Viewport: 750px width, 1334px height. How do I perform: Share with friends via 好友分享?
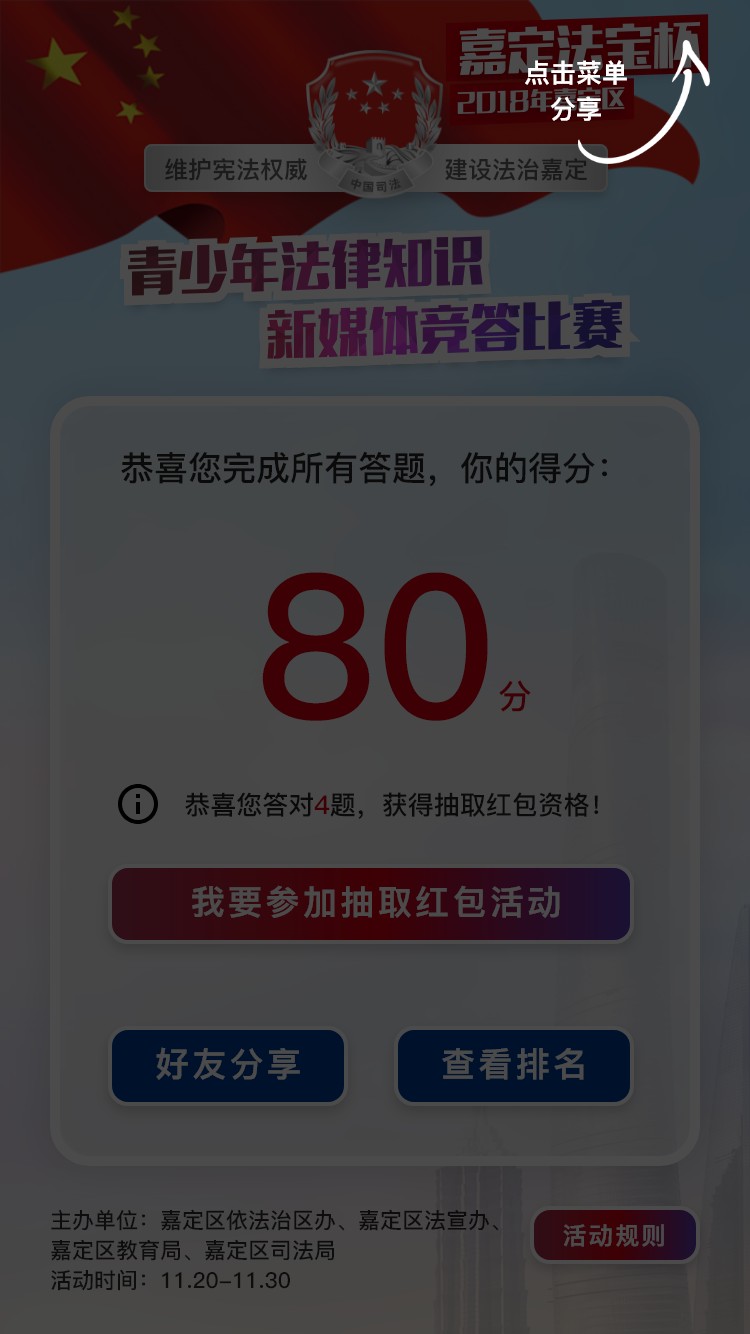(x=228, y=1066)
